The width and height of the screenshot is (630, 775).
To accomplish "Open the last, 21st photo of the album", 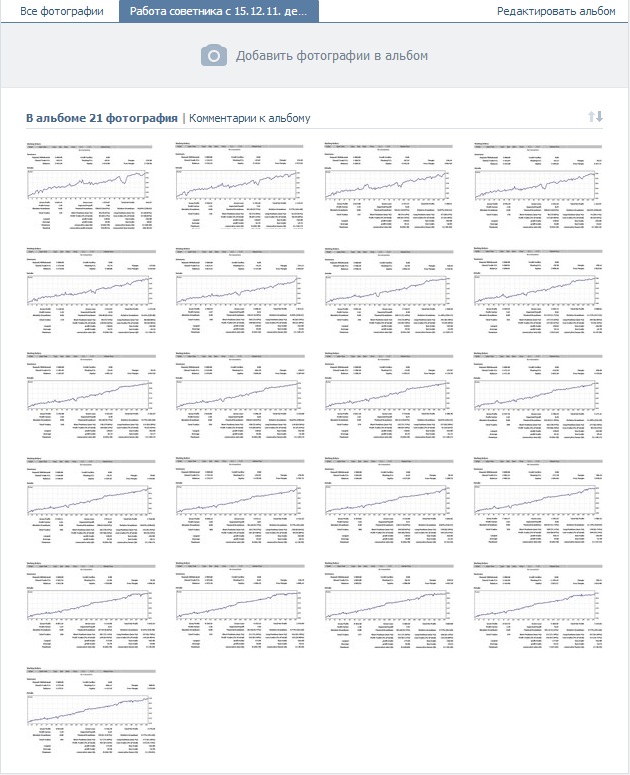I will point(90,717).
